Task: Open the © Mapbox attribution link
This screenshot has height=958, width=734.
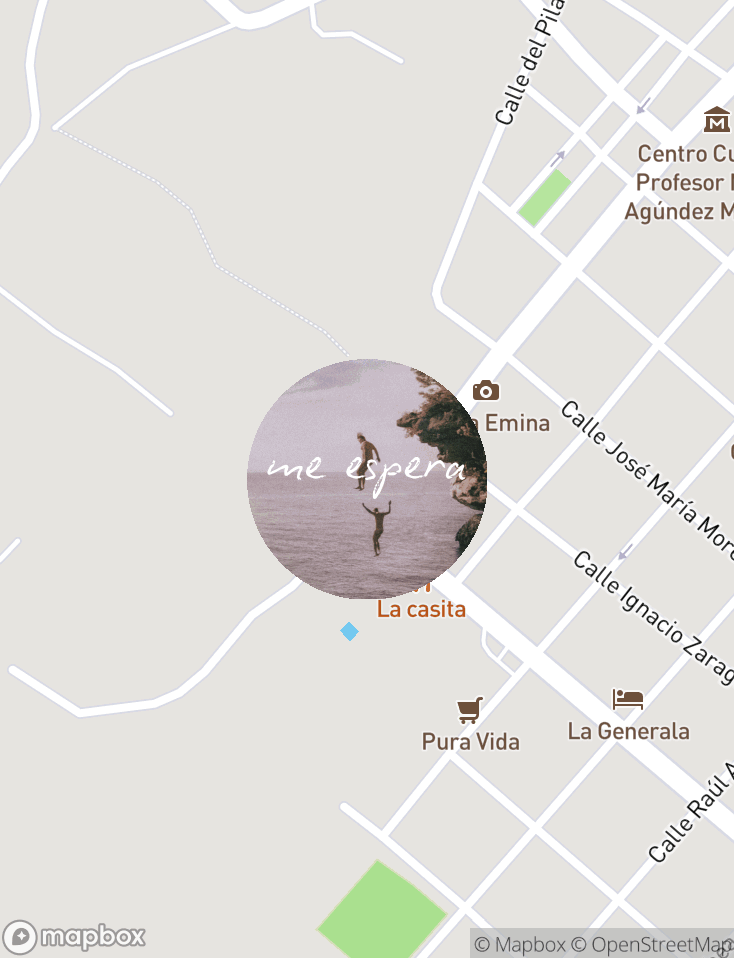Action: 519,945
